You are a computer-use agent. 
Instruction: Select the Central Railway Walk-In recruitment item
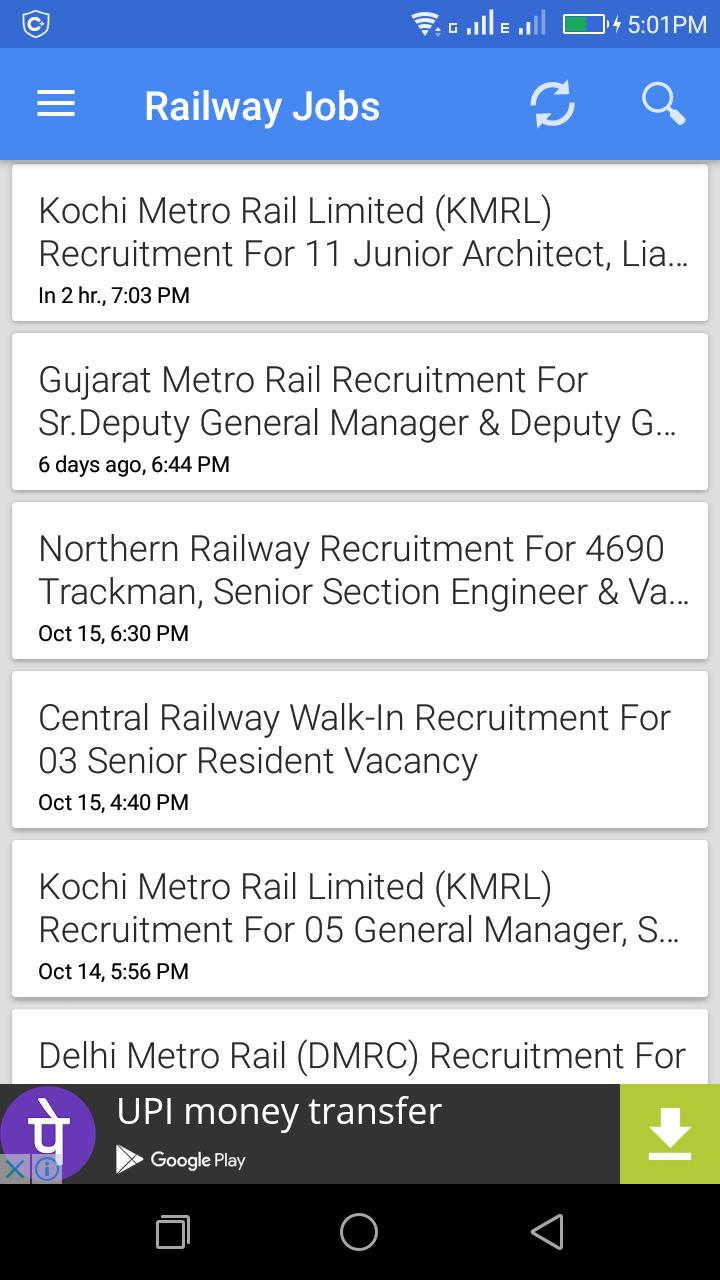click(360, 749)
